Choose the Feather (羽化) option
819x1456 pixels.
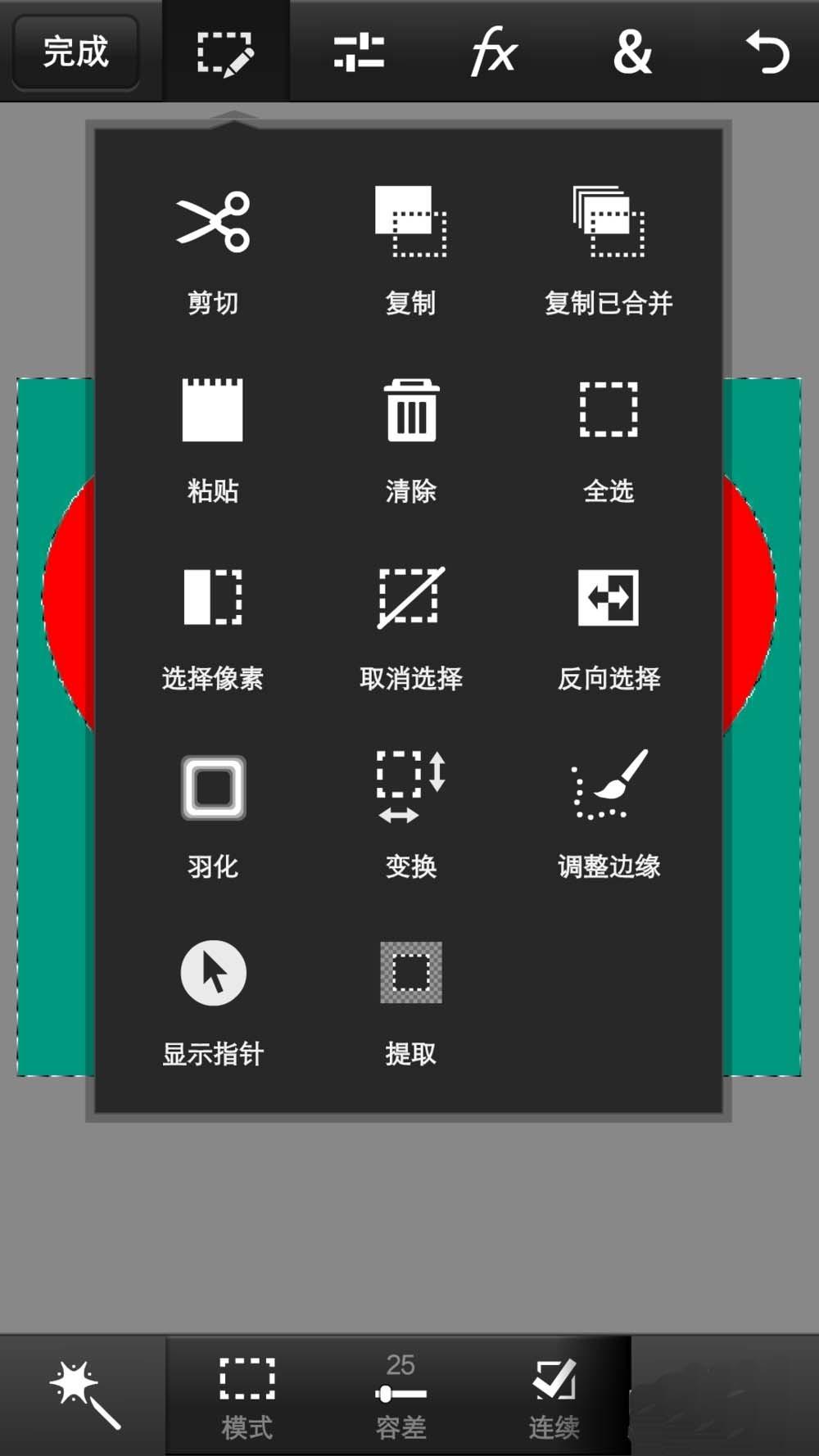pyautogui.click(x=211, y=788)
